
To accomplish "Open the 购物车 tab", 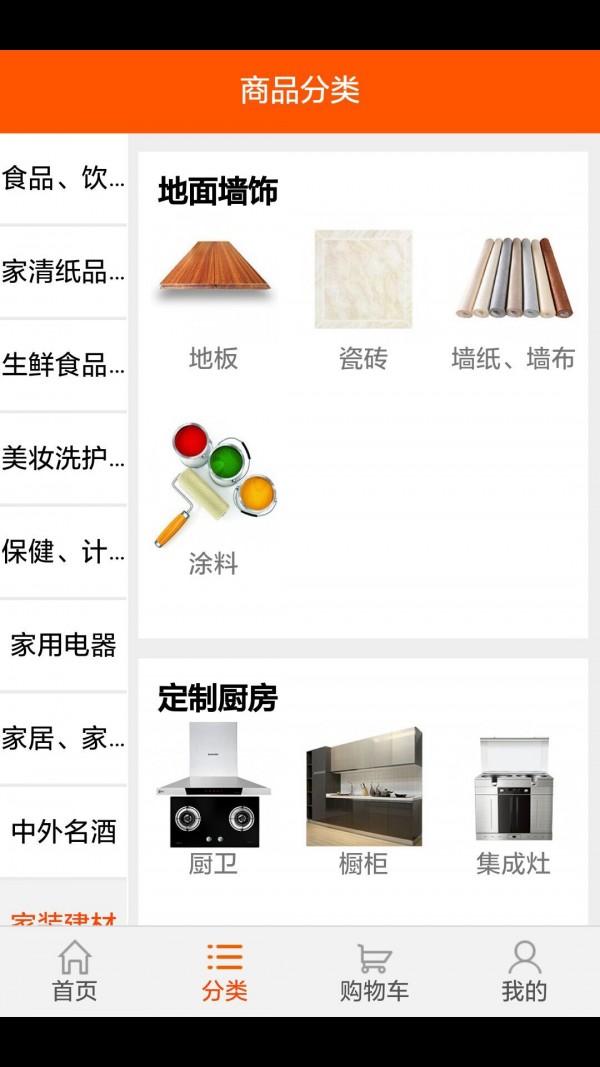I will [374, 971].
